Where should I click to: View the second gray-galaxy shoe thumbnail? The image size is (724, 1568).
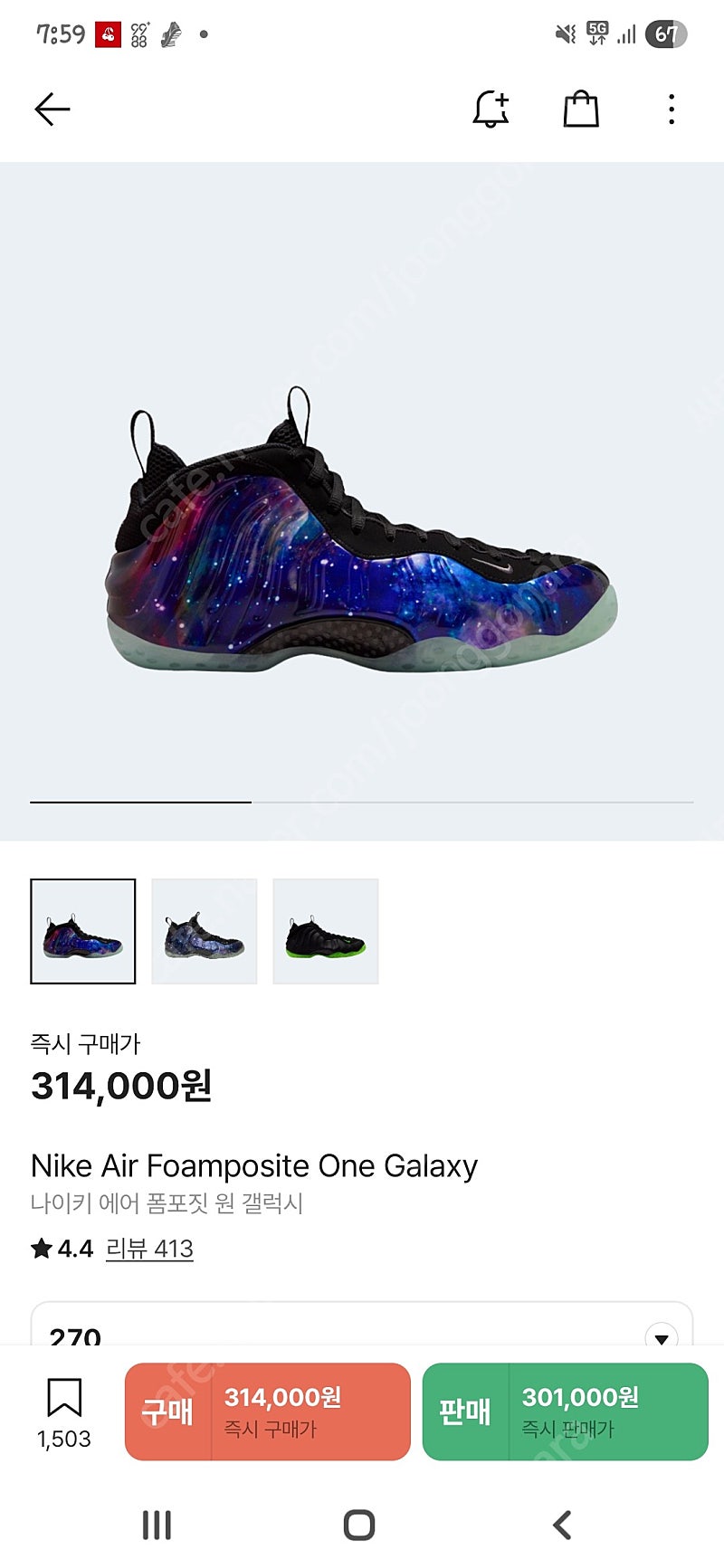pos(205,931)
